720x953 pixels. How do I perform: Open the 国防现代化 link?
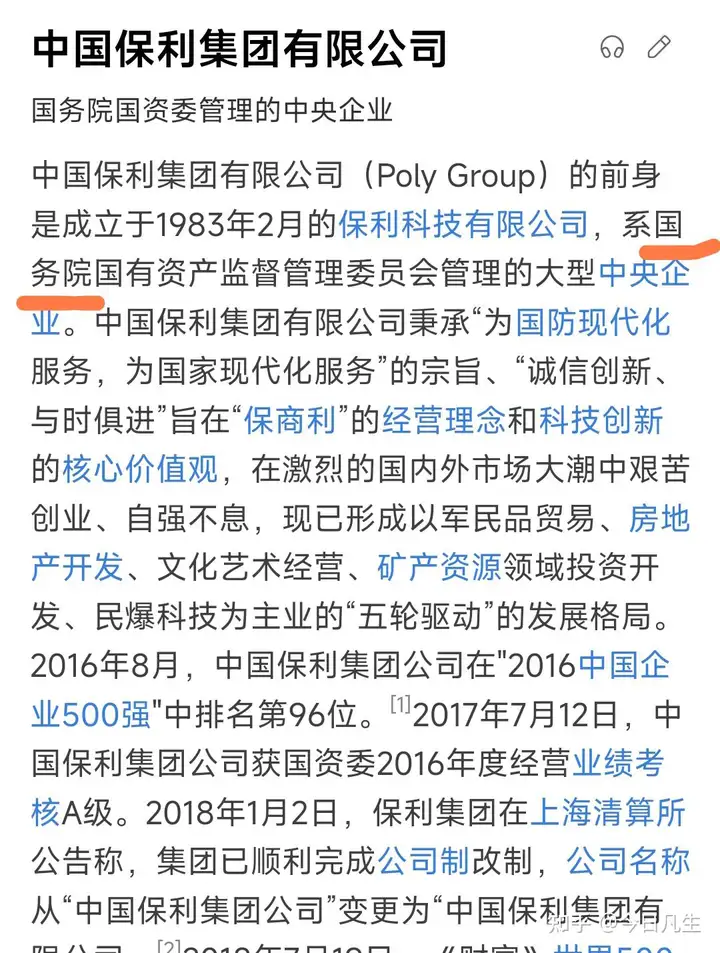593,322
